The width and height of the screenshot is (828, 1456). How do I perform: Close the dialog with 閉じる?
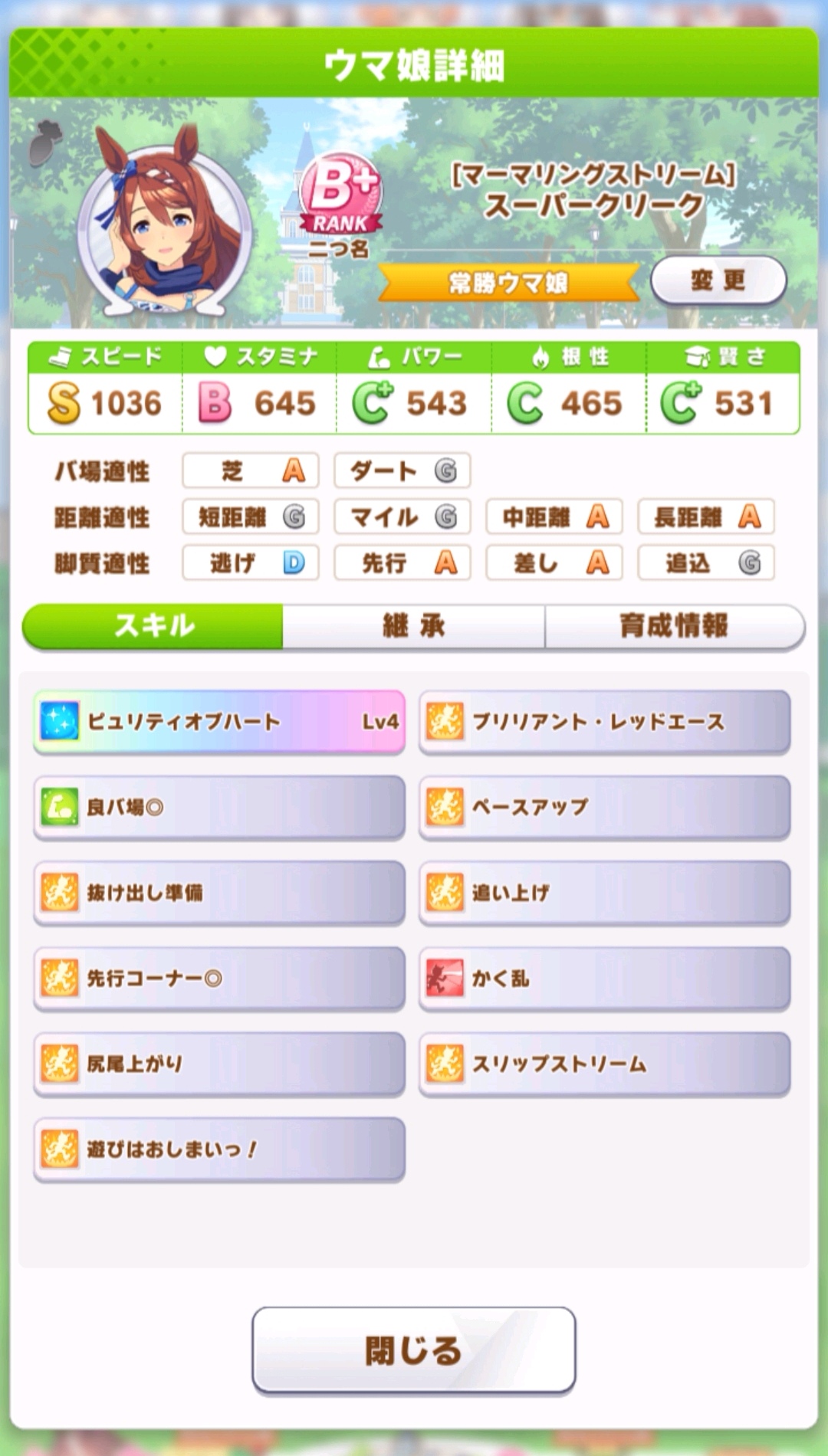[x=414, y=1349]
